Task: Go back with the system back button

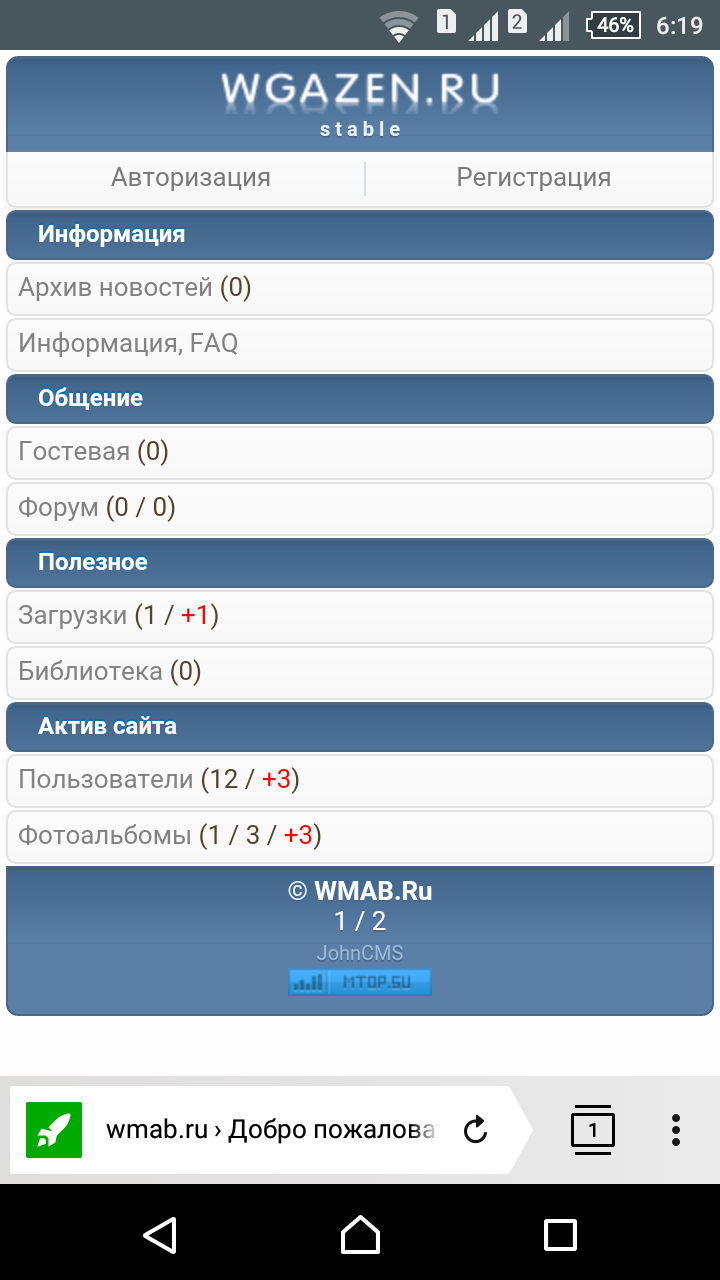Action: [160, 1234]
